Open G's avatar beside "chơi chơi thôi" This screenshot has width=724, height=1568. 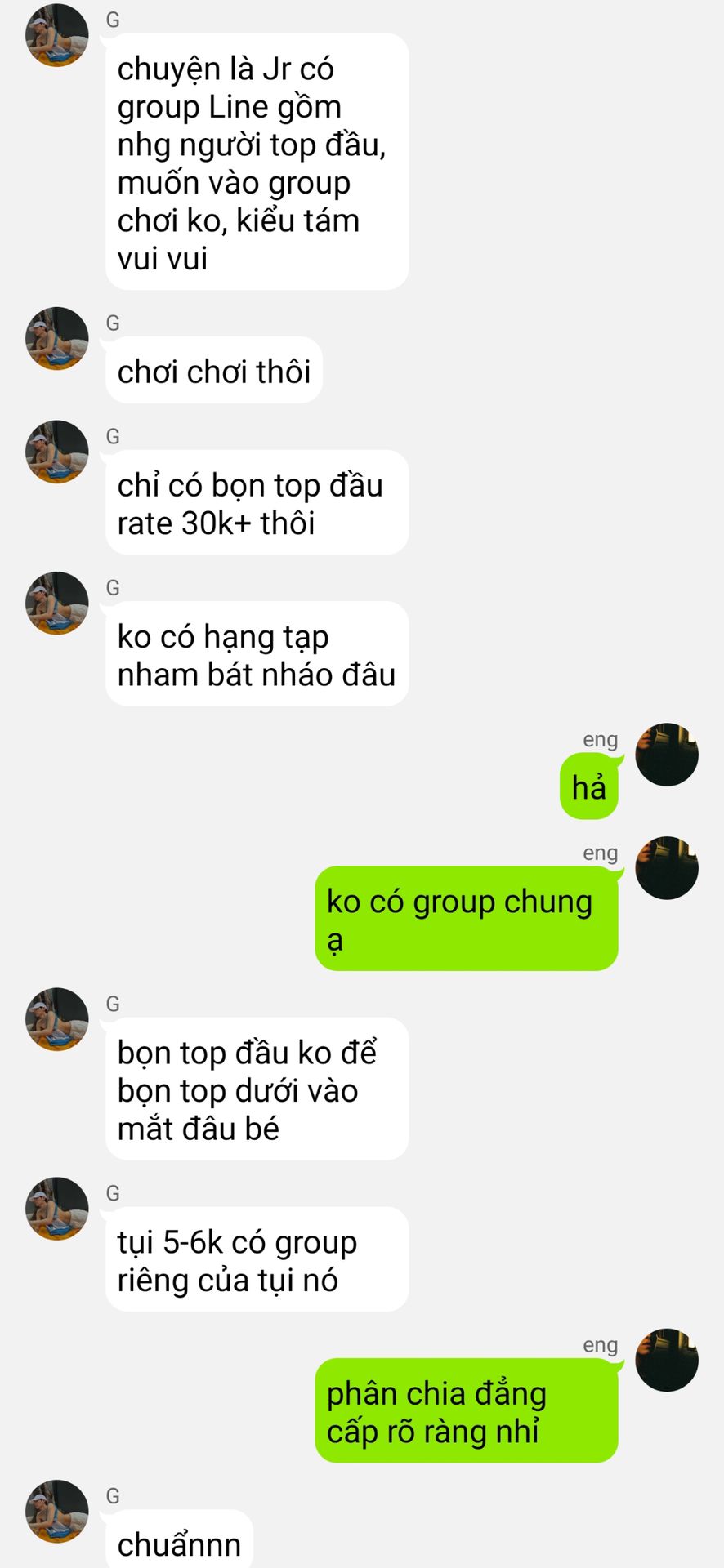[x=57, y=338]
